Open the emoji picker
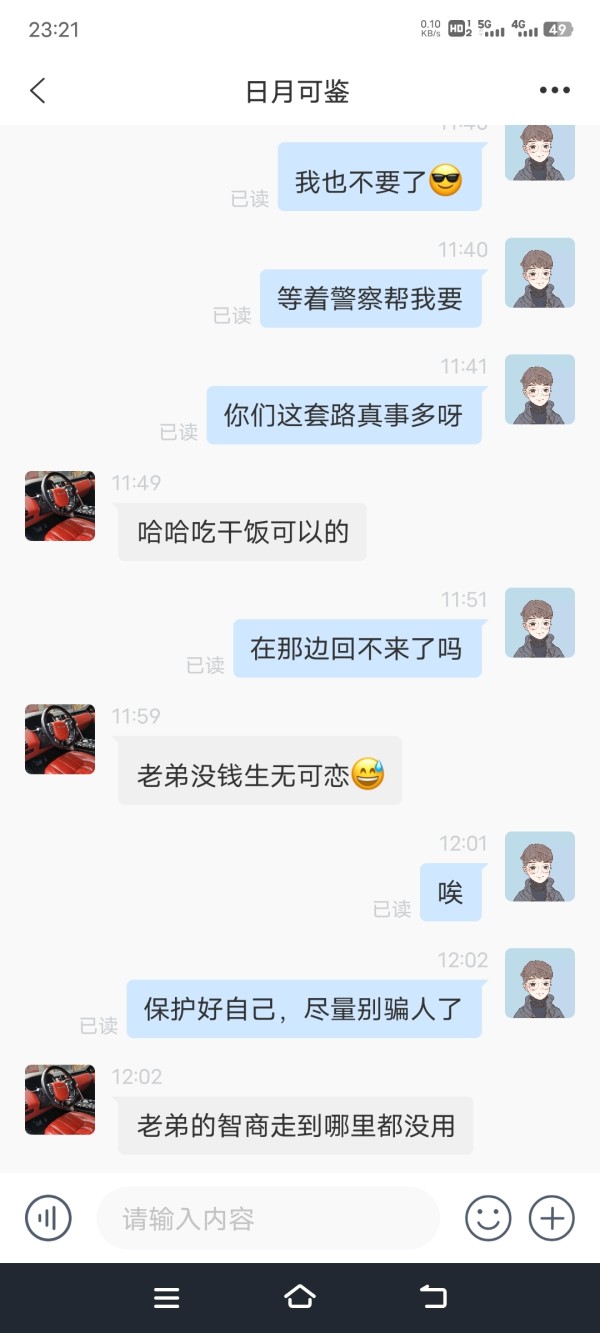Viewport: 600px width, 1333px height. [x=488, y=1218]
